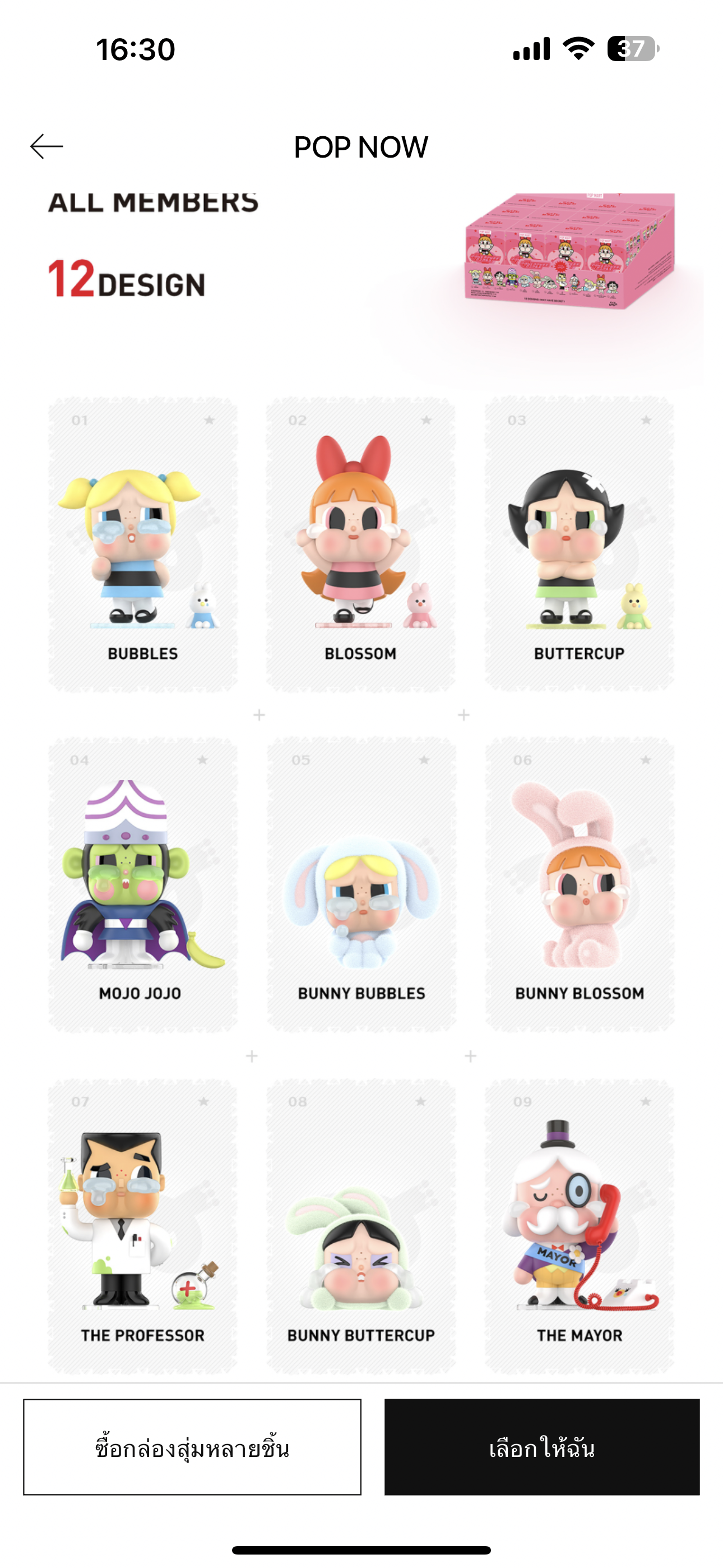Tap the เลือกให้ฉัน button
The image size is (723, 1568).
(541, 1447)
